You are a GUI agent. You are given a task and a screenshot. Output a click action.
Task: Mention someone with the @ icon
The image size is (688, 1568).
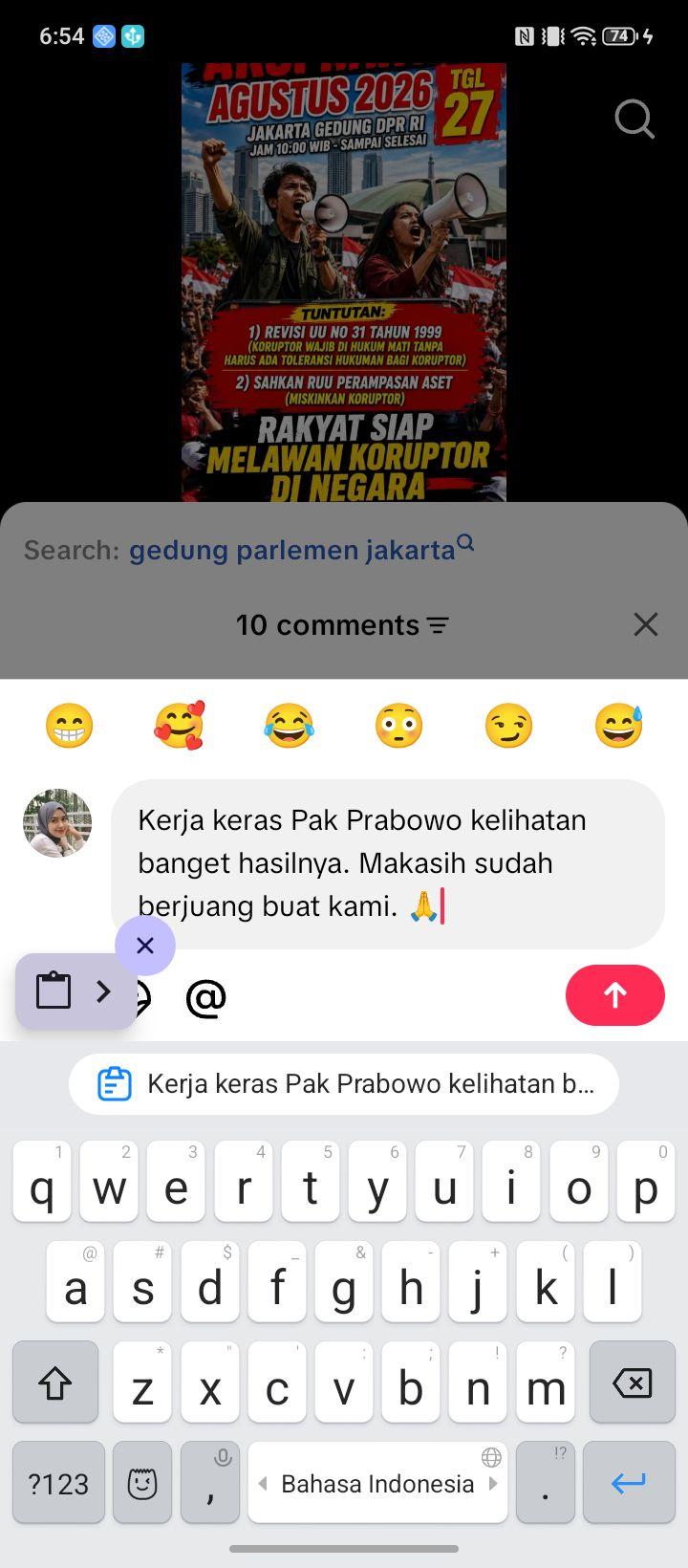pos(205,997)
